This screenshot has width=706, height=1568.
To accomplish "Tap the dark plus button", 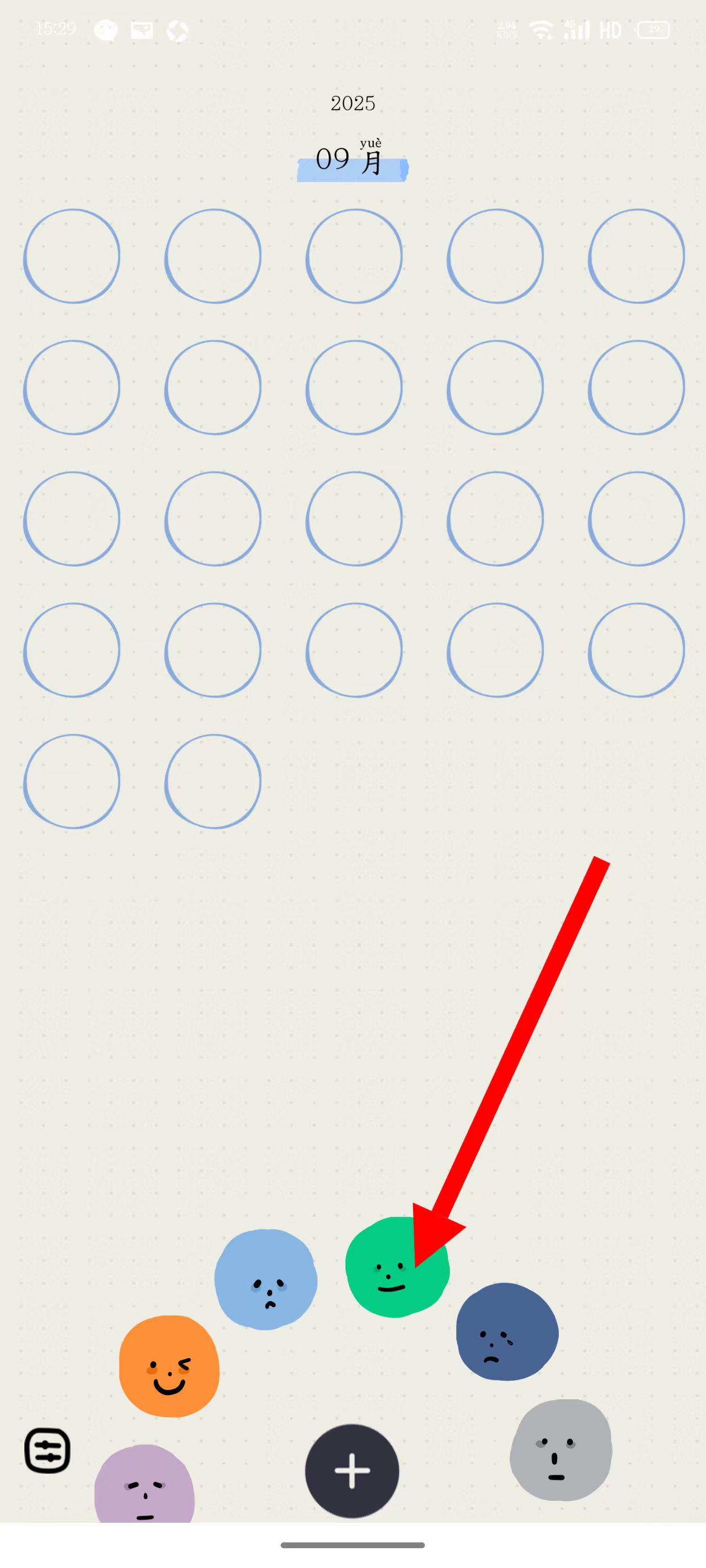I will point(352,1470).
